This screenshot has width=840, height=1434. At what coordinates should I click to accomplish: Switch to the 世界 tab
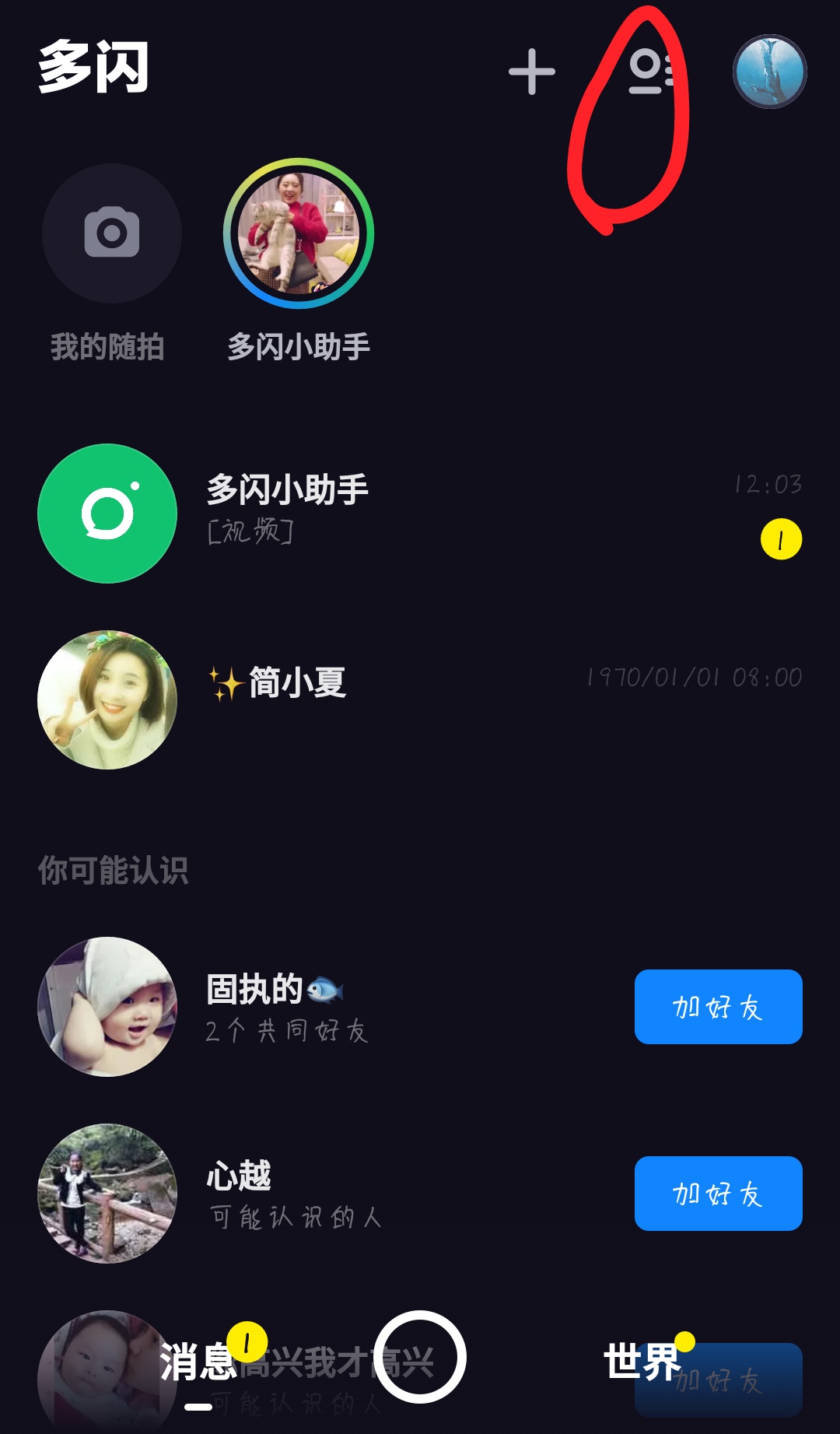[x=642, y=1362]
